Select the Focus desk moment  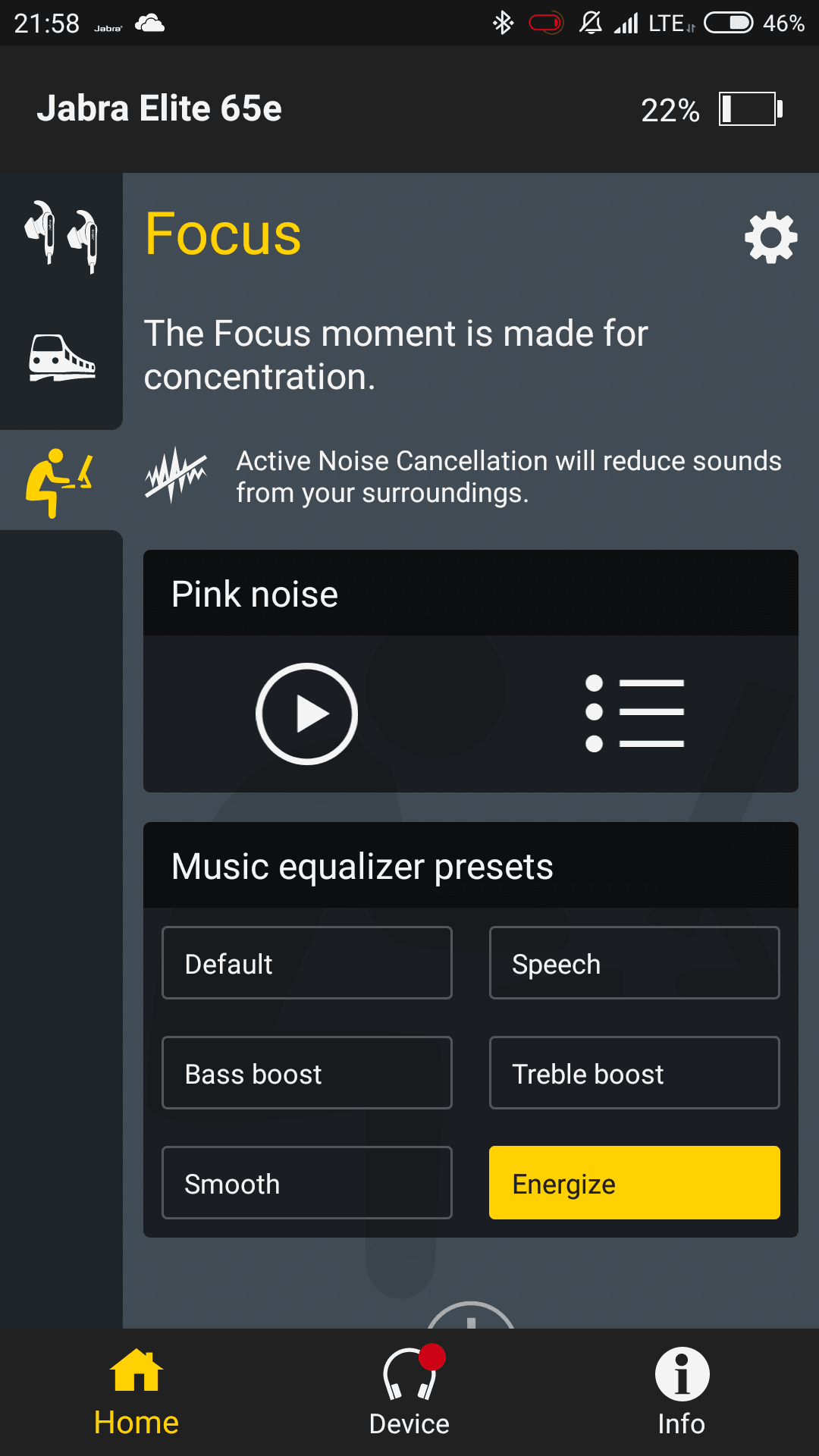pos(60,482)
